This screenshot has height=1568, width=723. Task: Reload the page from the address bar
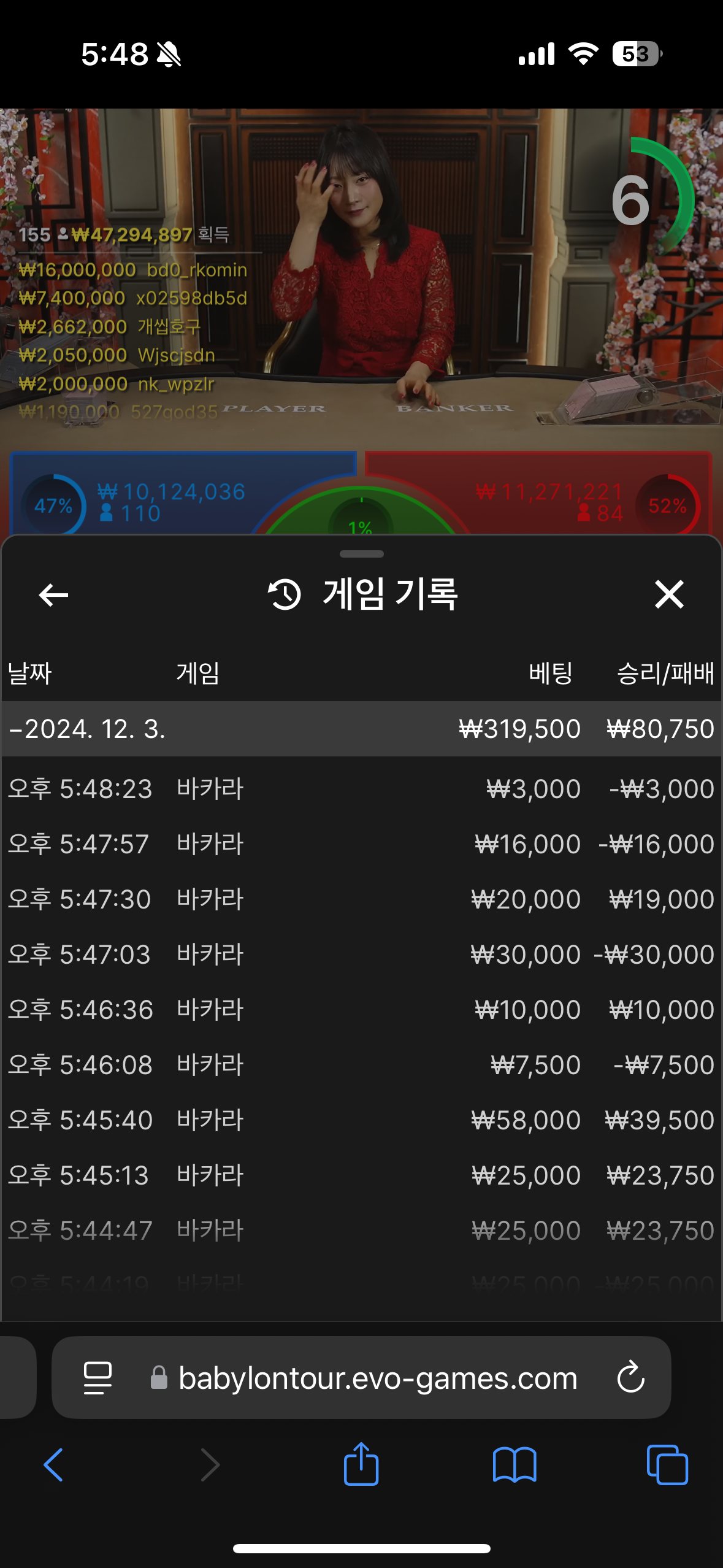630,1378
